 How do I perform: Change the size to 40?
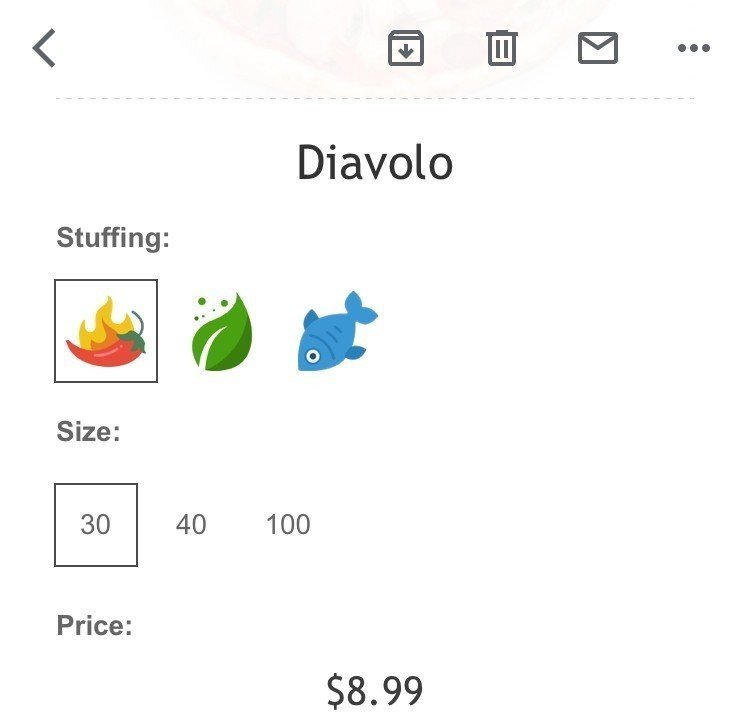coord(191,525)
